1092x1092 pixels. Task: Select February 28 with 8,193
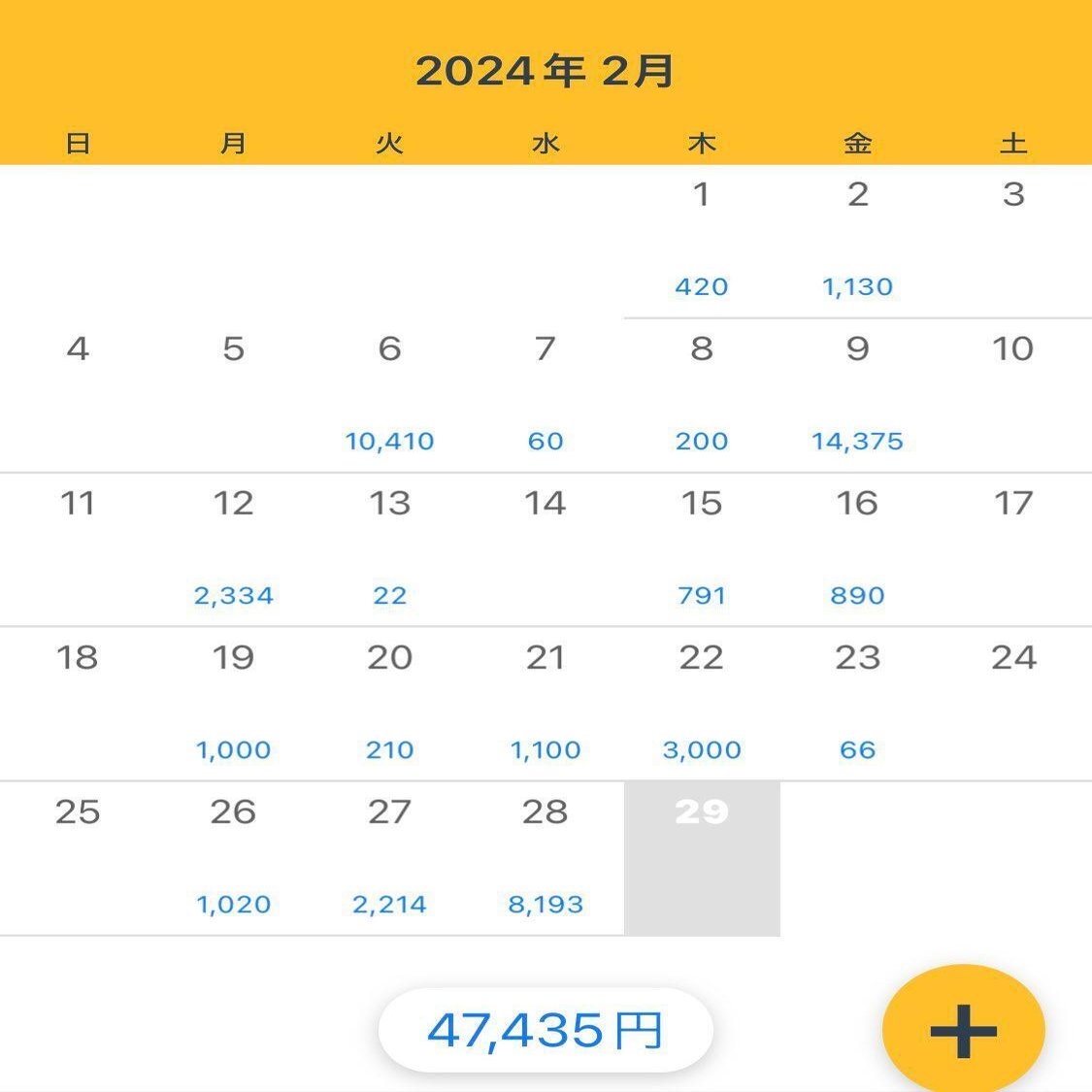tap(546, 858)
